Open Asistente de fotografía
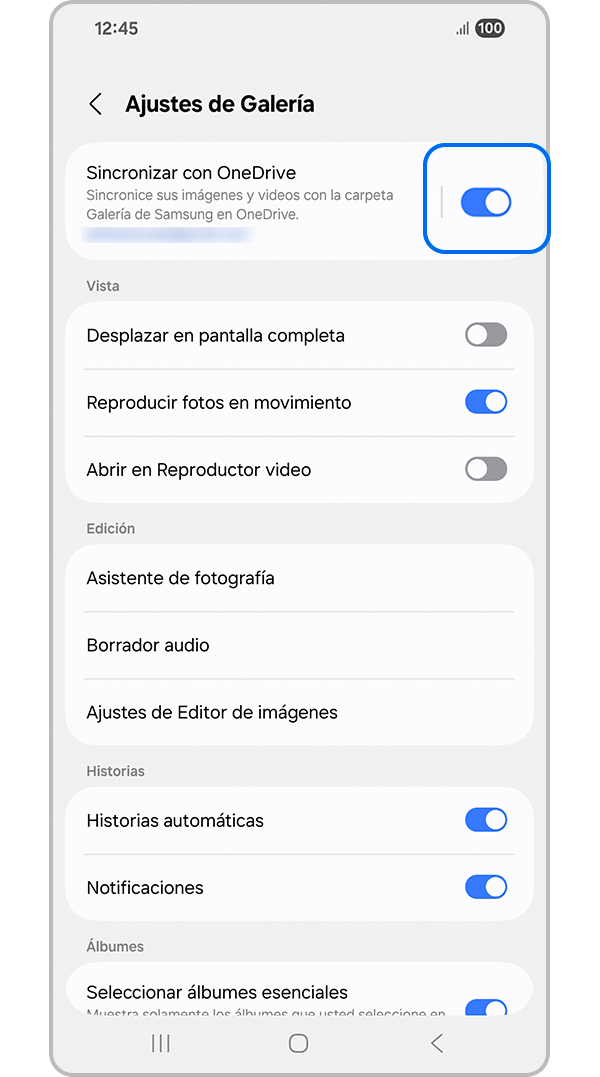Image resolution: width=600 pixels, height=1077 pixels. (298, 578)
